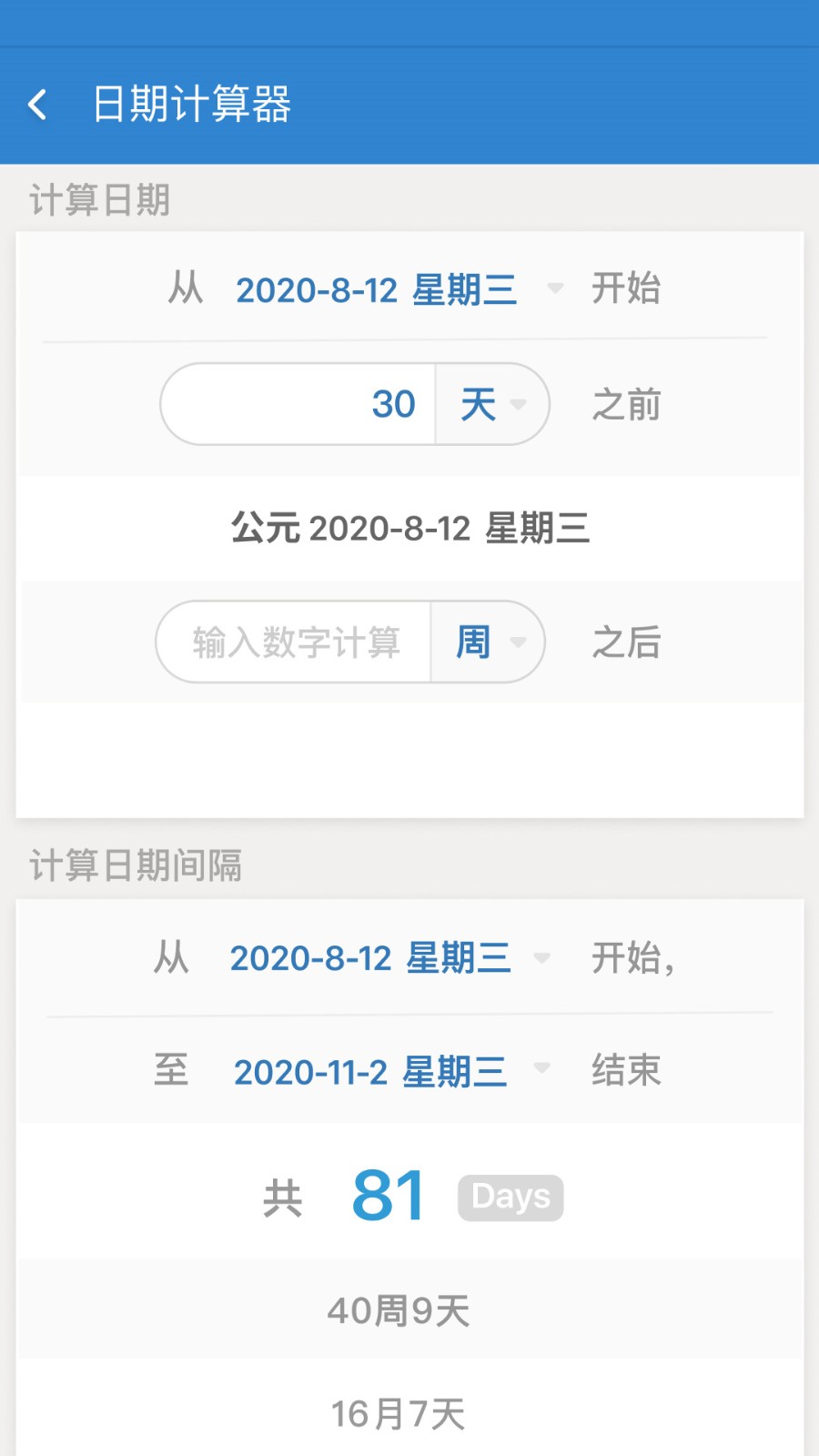Viewport: 819px width, 1456px height.
Task: Click the 结束 label after the end date
Action: point(624,1070)
